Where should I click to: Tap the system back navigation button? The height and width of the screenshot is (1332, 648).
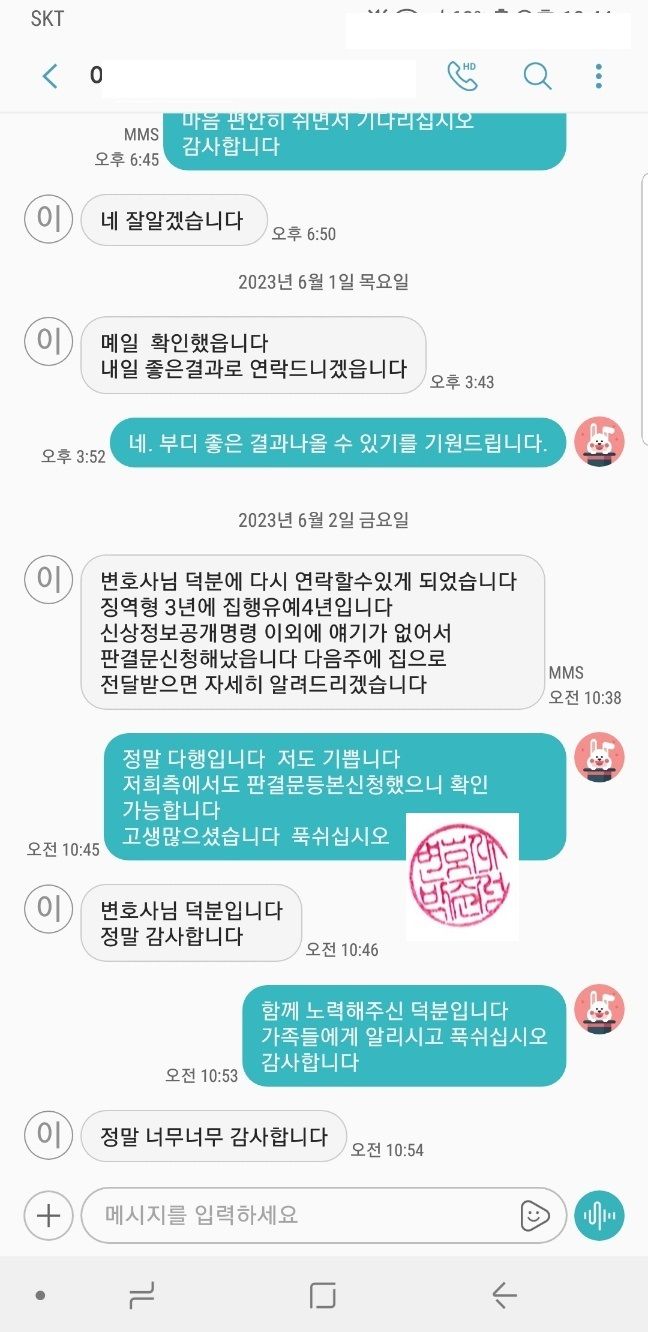(504, 1296)
